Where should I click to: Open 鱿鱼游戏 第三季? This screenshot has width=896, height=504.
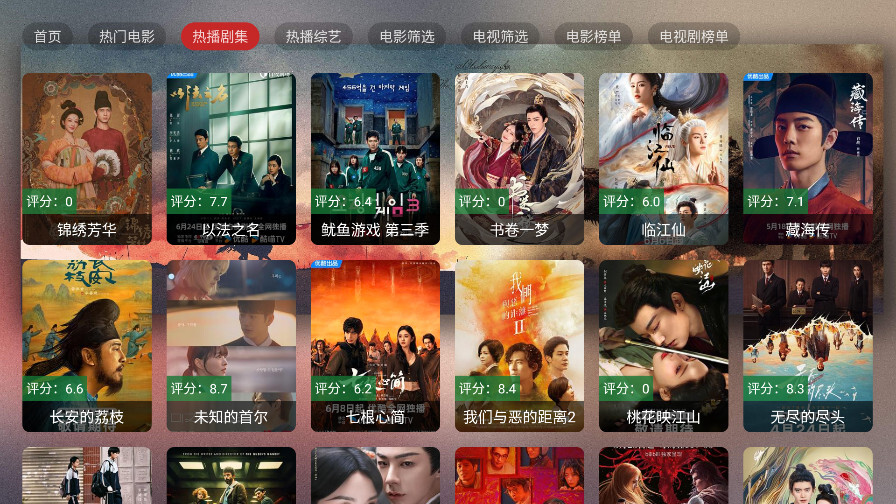coord(375,158)
